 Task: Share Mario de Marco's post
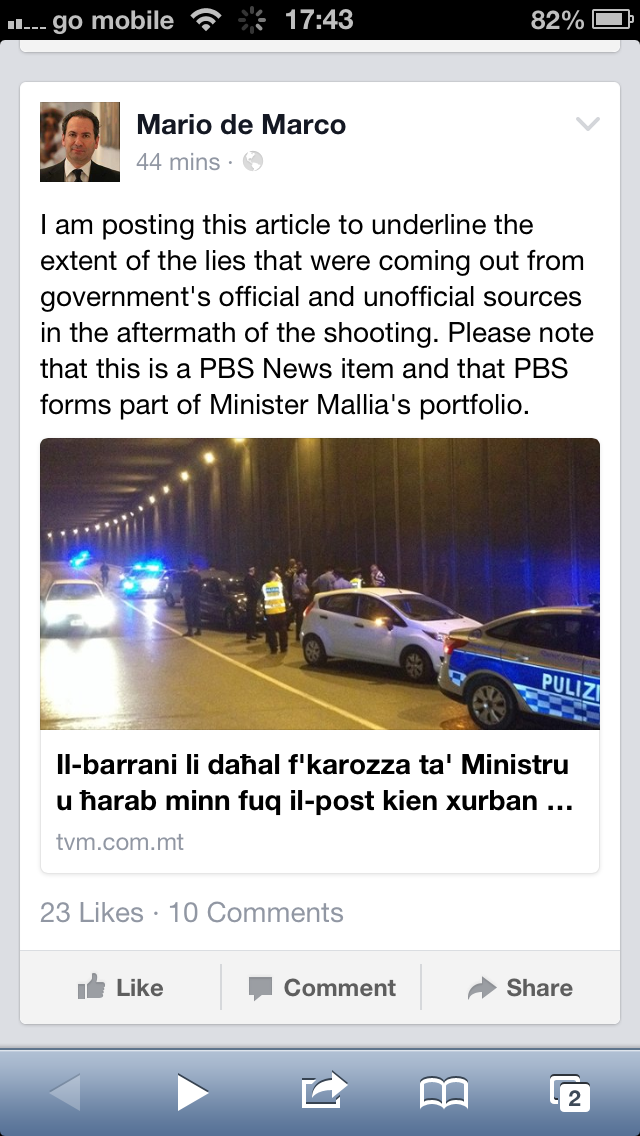click(x=520, y=988)
